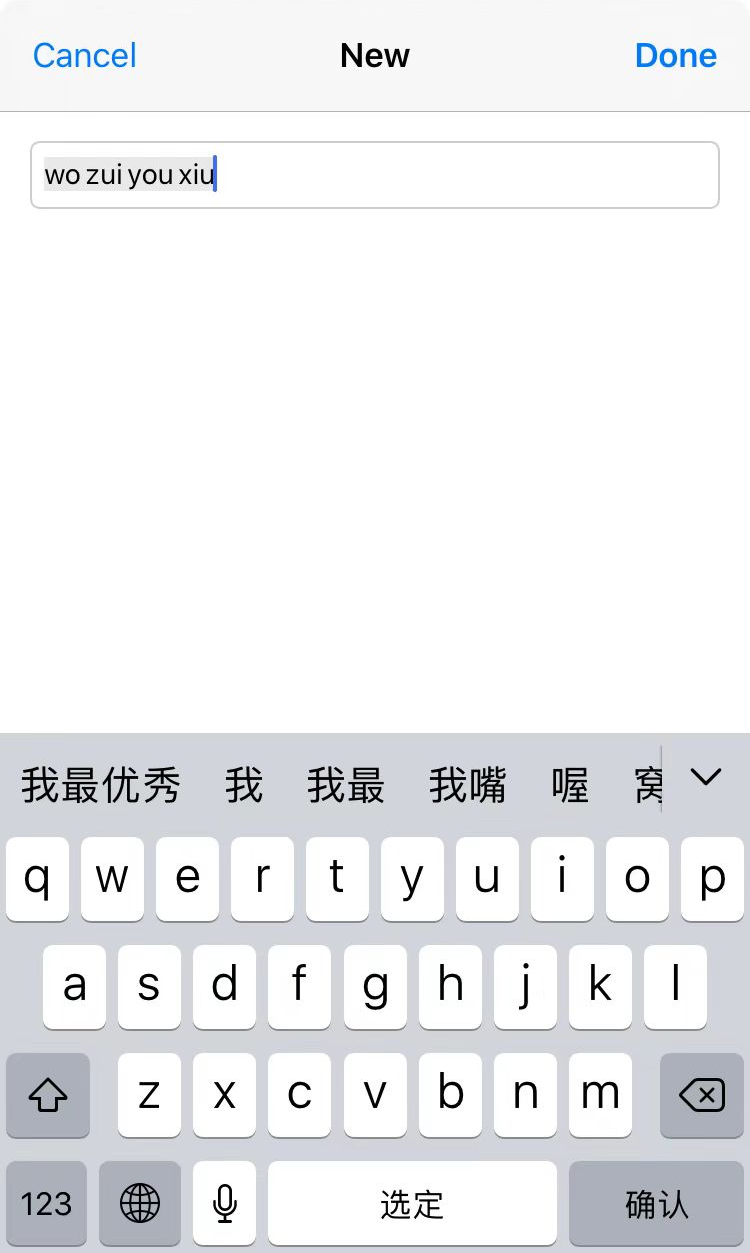Screen dimensions: 750x1253
Task: Select the single character candidate 喔
Action: point(570,786)
